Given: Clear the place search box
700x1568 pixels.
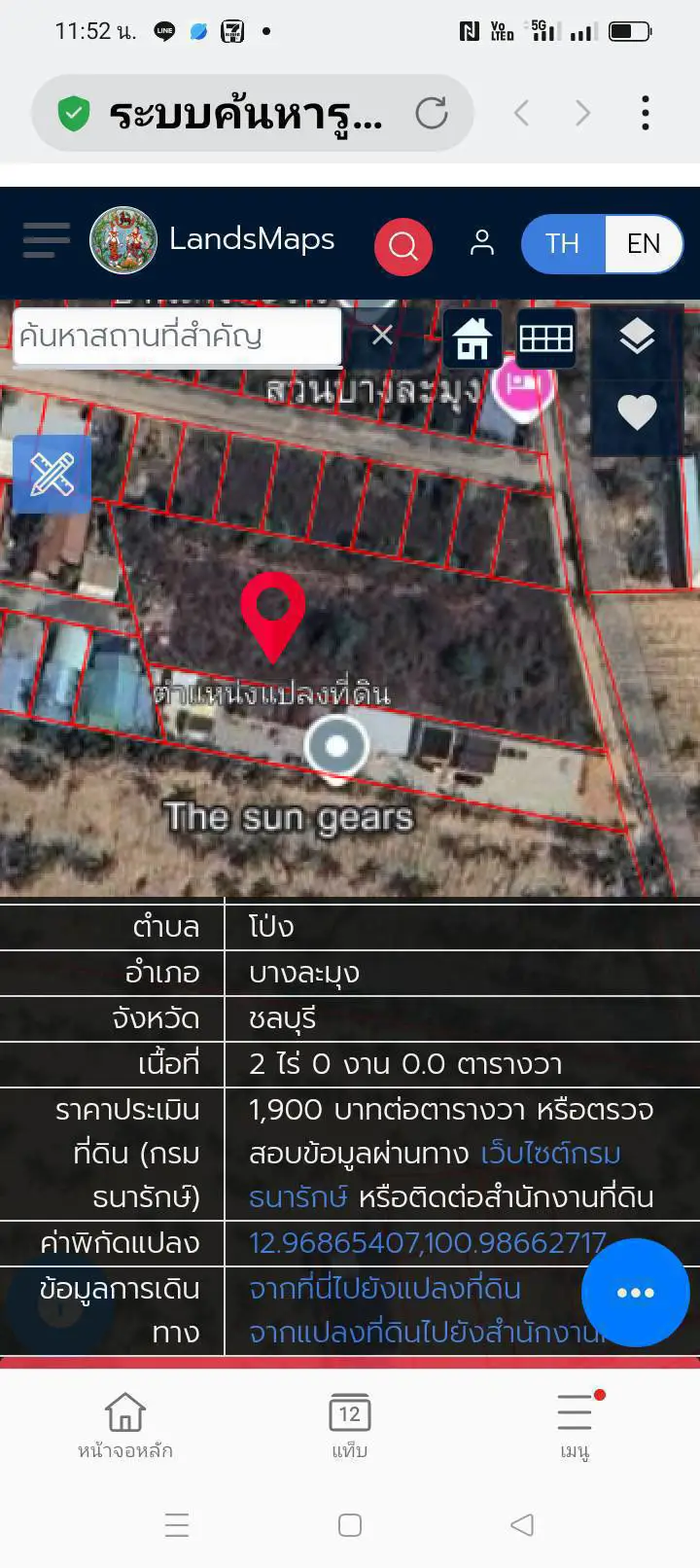Looking at the screenshot, I should click(382, 336).
